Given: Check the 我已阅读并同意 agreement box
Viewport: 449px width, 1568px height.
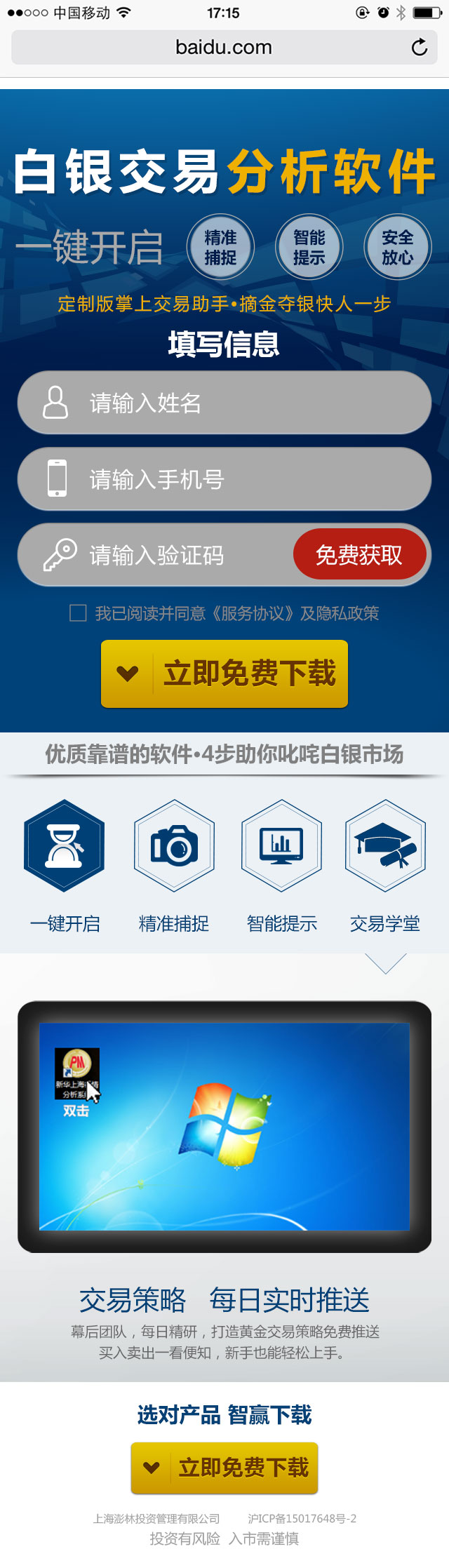Looking at the screenshot, I should [78, 613].
